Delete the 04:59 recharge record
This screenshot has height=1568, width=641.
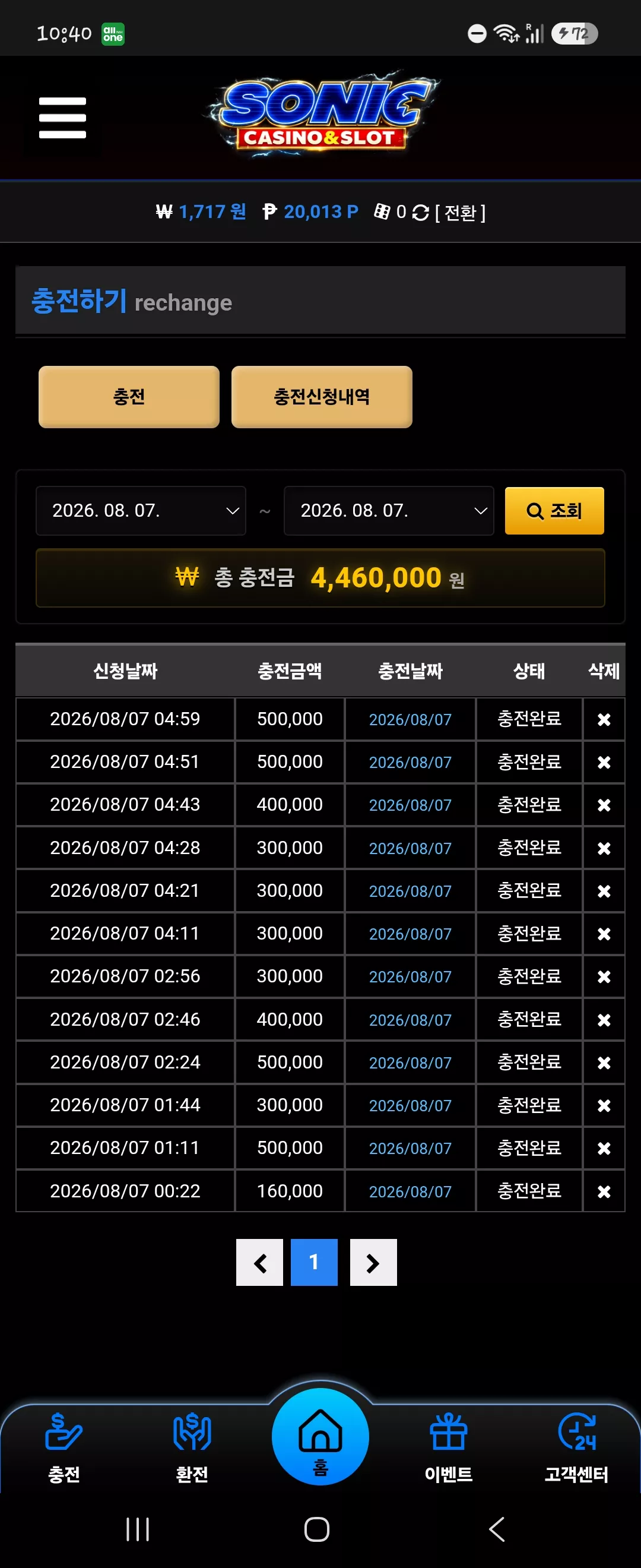point(604,719)
